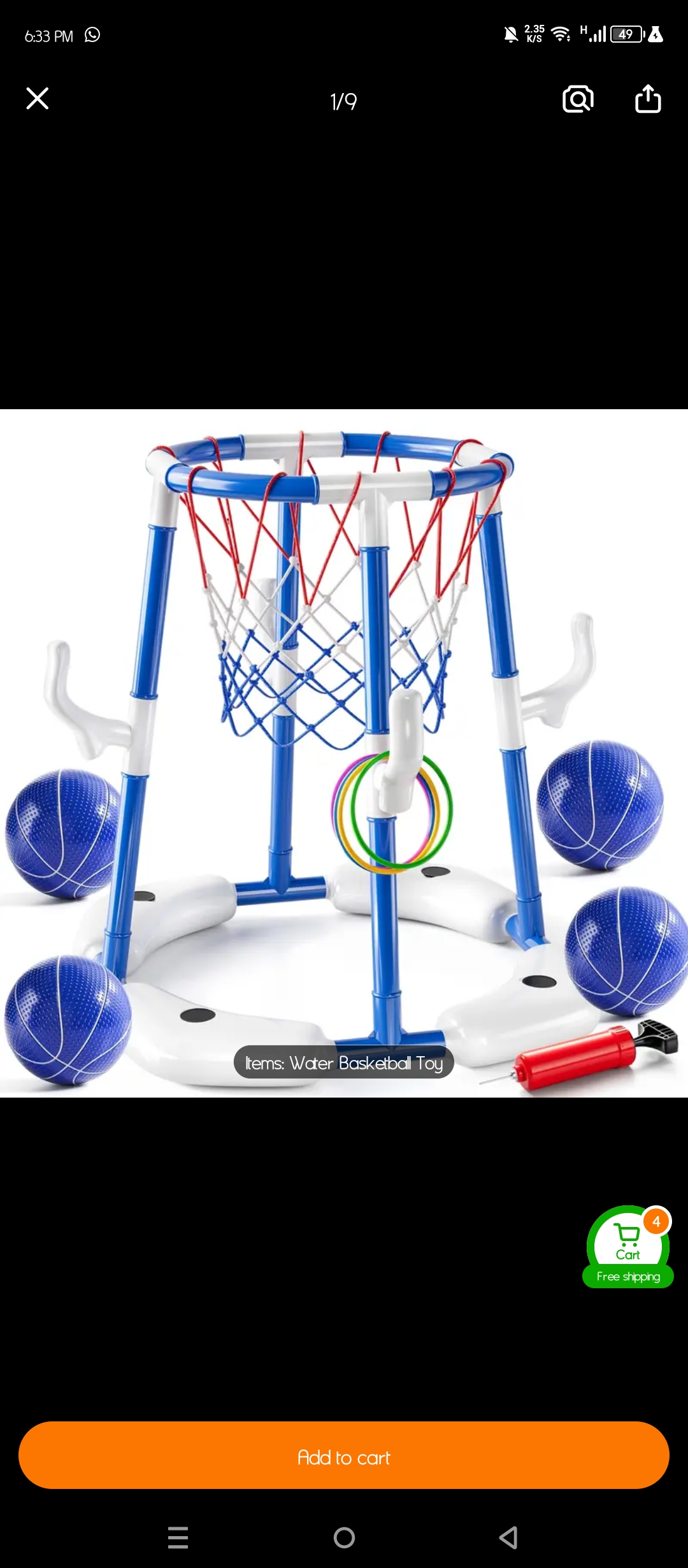Go back using system navigation
This screenshot has width=688, height=1568.
coord(508,1538)
